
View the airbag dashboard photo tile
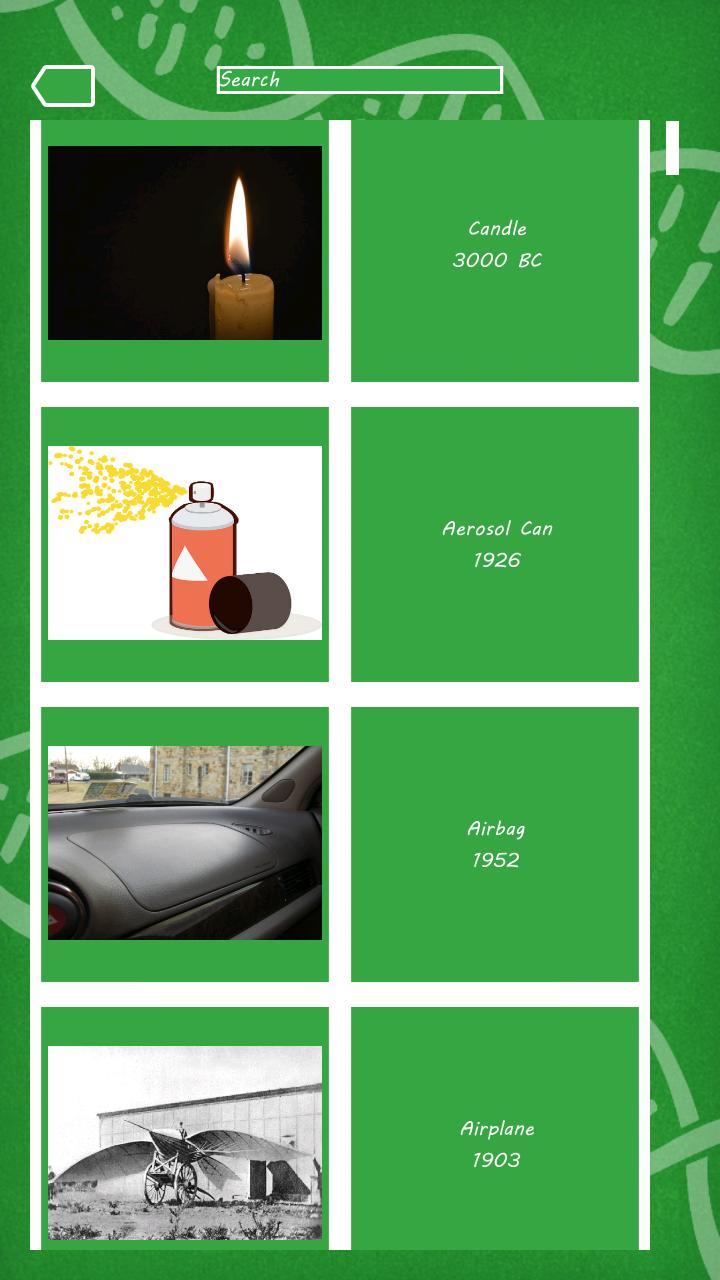click(x=185, y=844)
